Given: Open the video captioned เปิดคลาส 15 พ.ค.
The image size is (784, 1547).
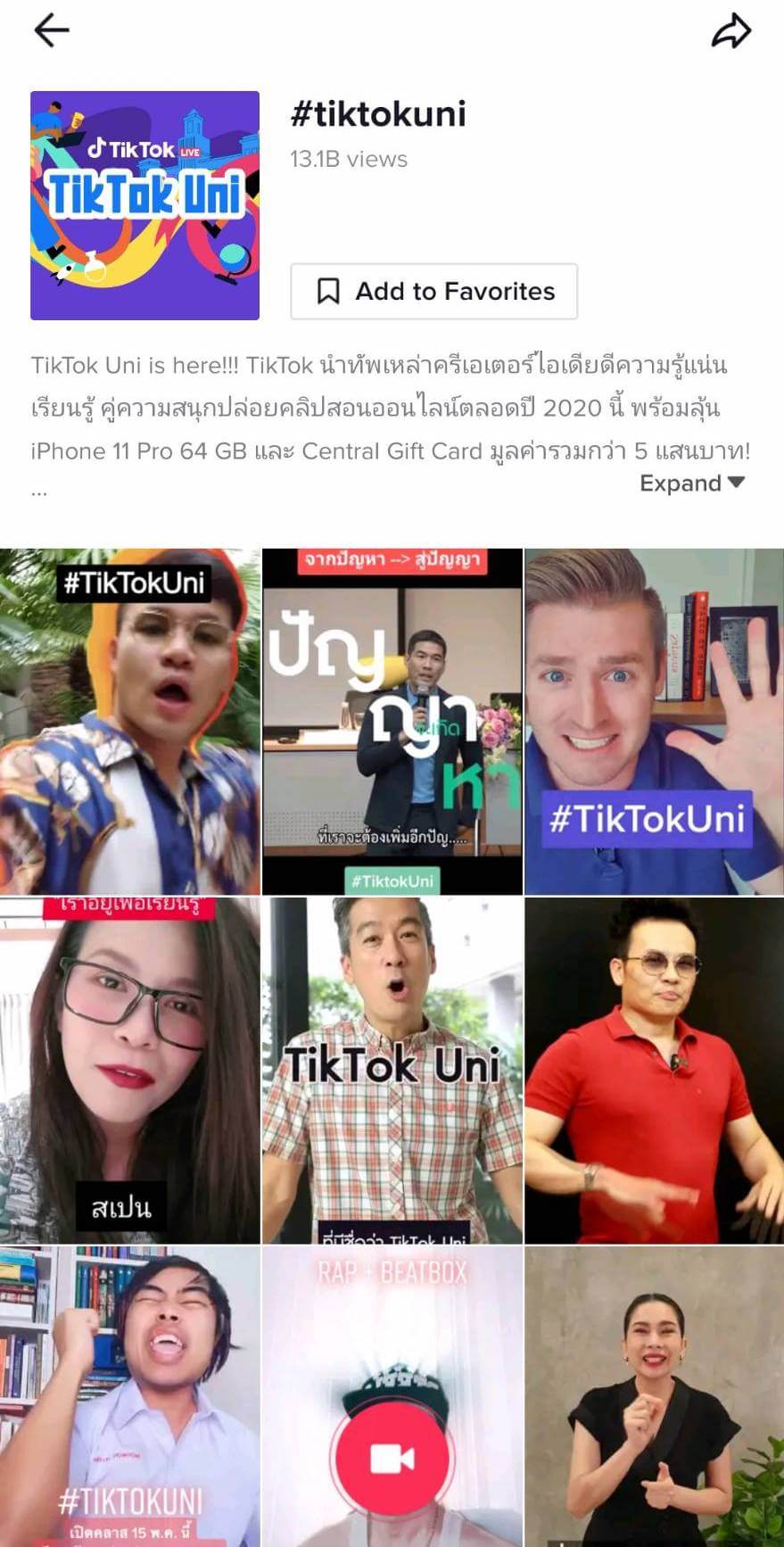Looking at the screenshot, I should (129, 1396).
